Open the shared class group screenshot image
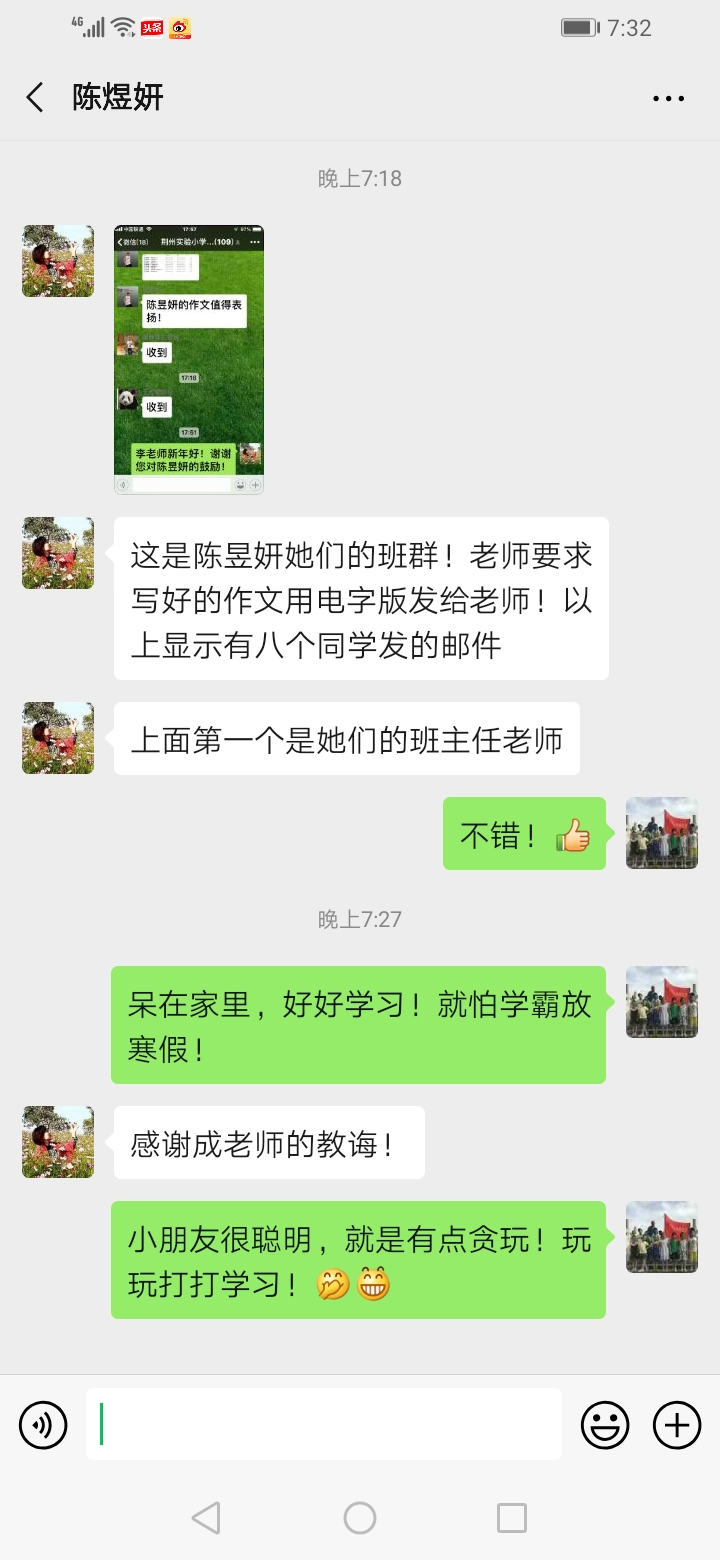Screen dimensions: 720x1560 (189, 360)
